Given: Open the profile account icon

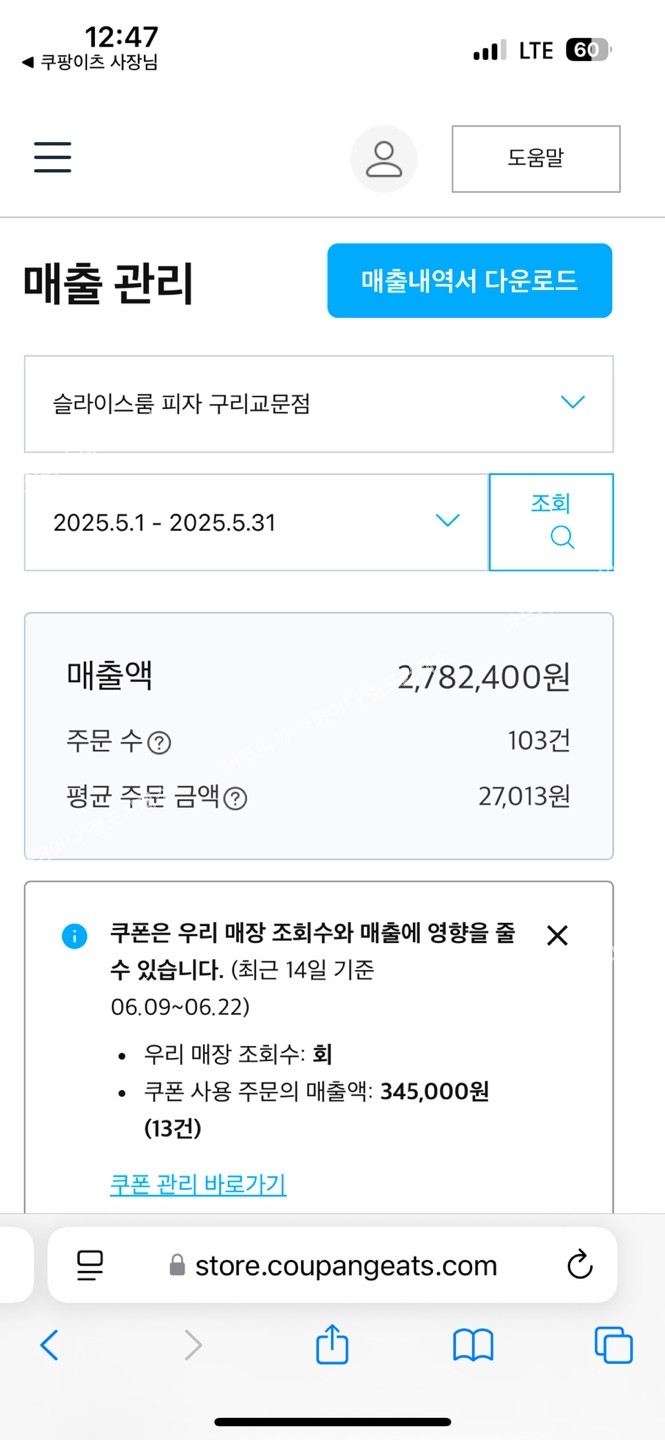Looking at the screenshot, I should [384, 159].
